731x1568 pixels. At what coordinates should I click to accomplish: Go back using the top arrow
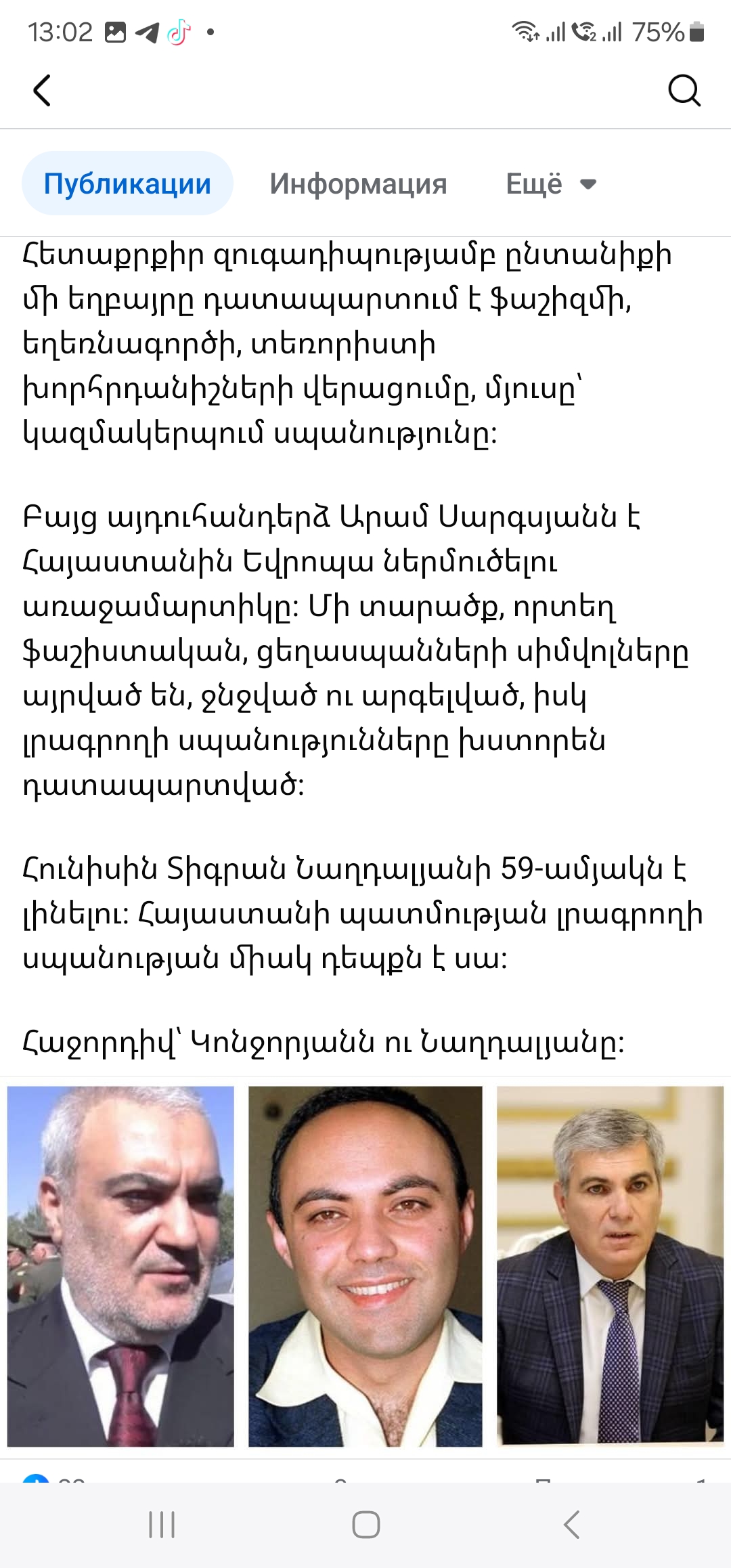pos(42,90)
